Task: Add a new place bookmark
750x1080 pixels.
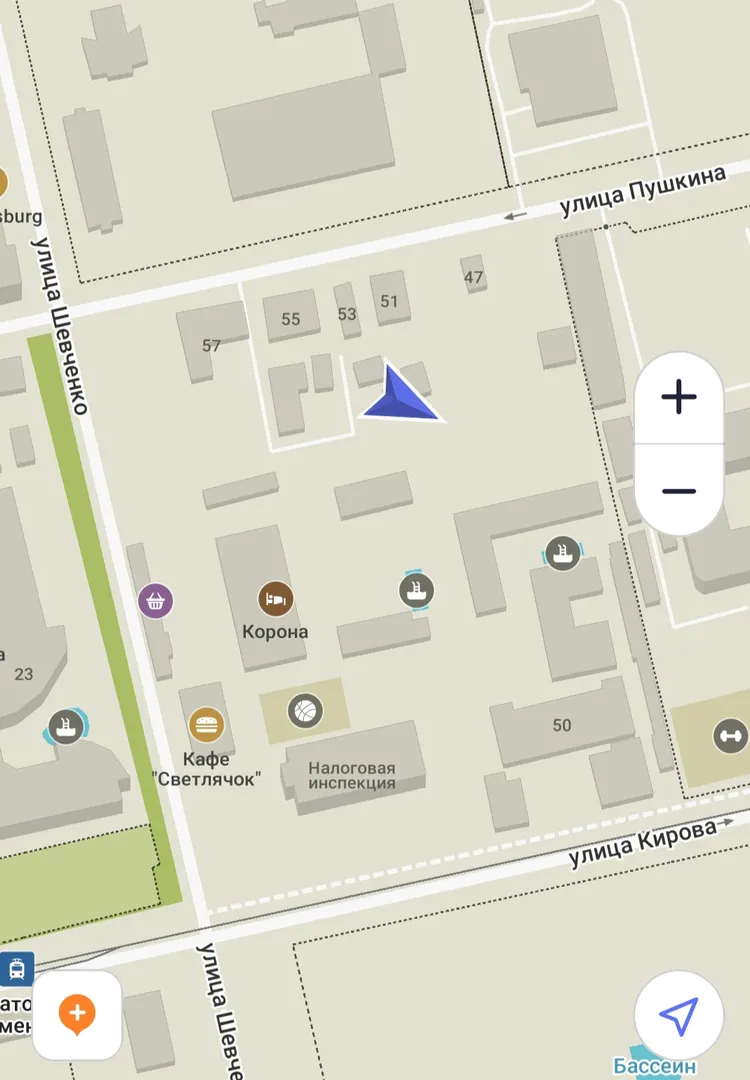Action: (77, 1014)
